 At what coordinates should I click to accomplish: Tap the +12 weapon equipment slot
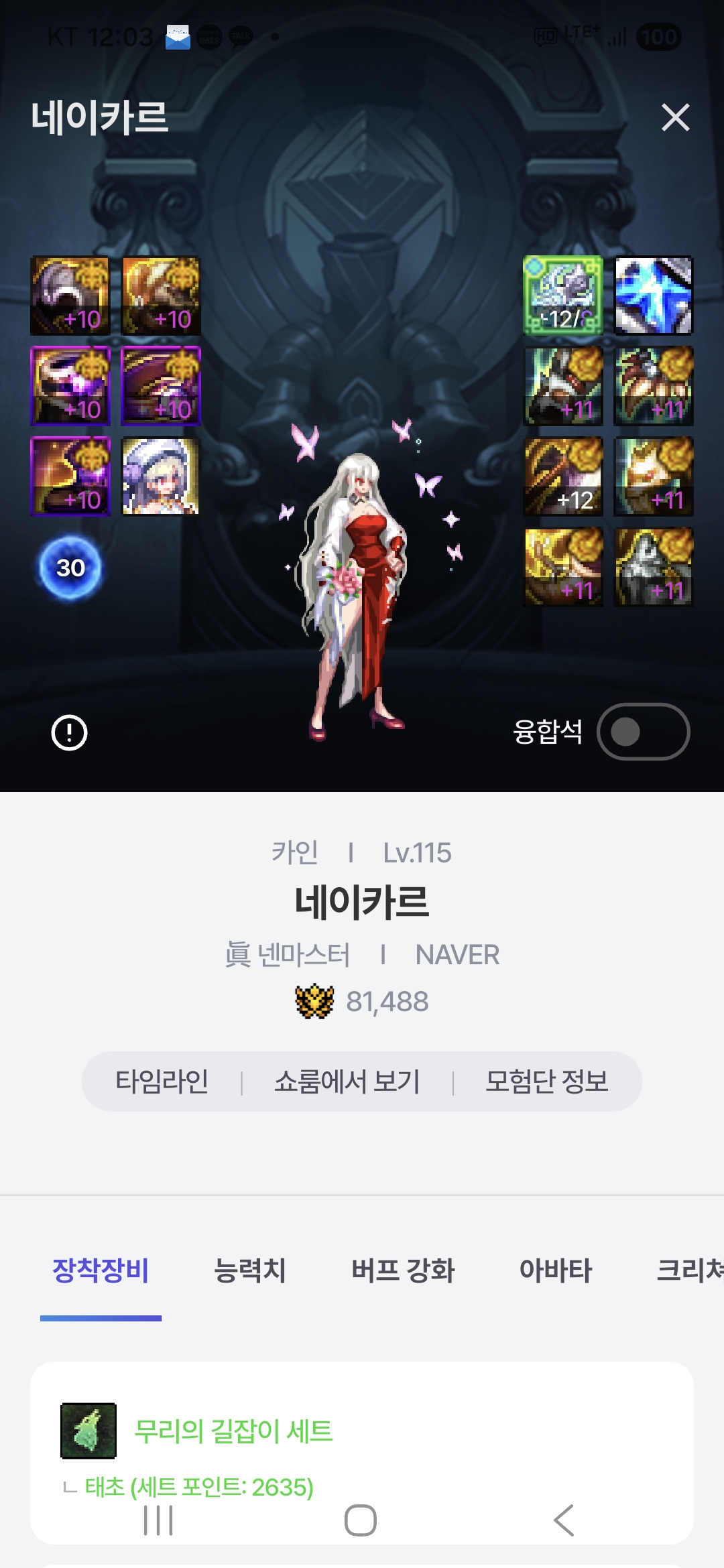tap(563, 476)
